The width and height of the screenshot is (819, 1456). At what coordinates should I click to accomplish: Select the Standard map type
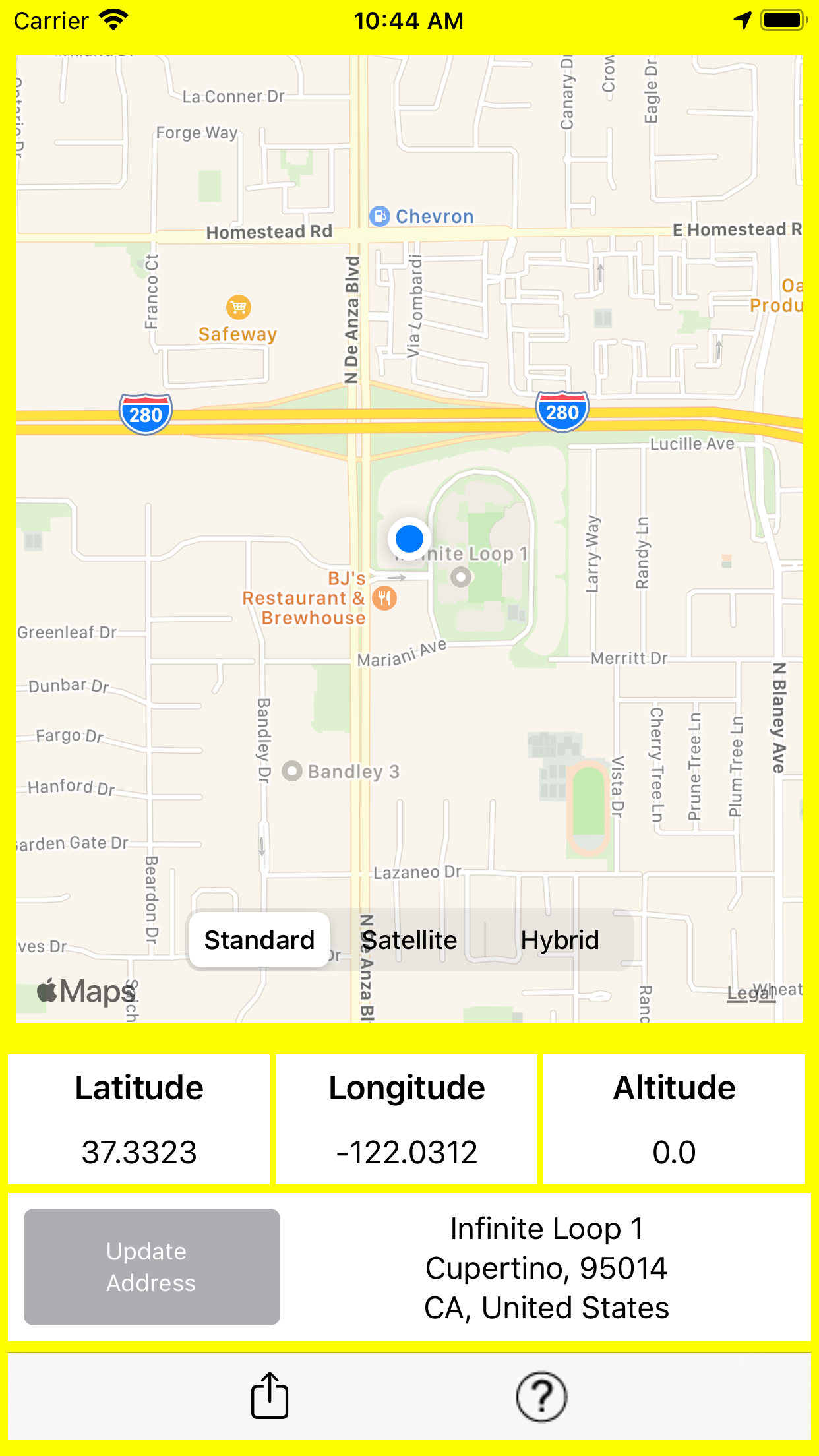tap(260, 940)
